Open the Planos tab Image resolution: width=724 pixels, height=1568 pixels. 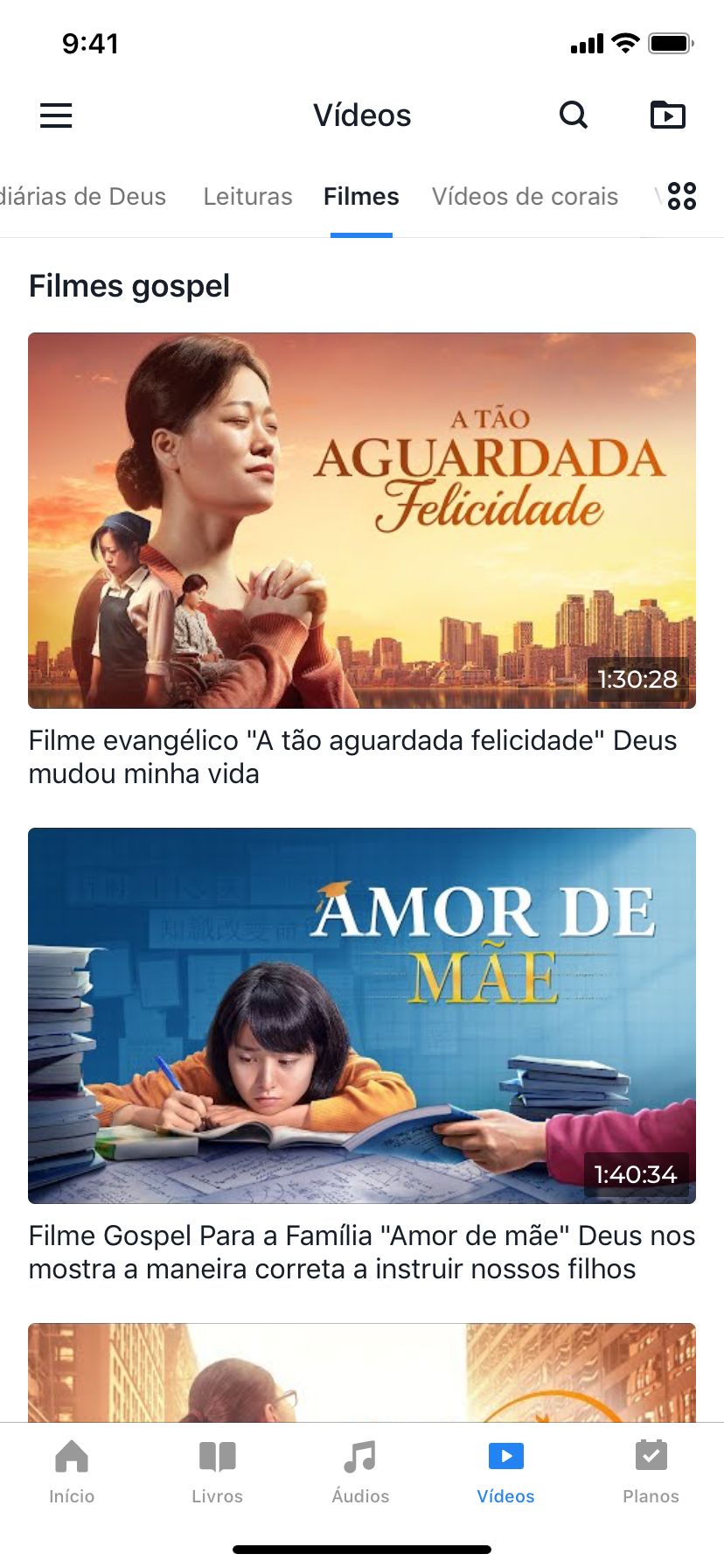(x=651, y=1472)
